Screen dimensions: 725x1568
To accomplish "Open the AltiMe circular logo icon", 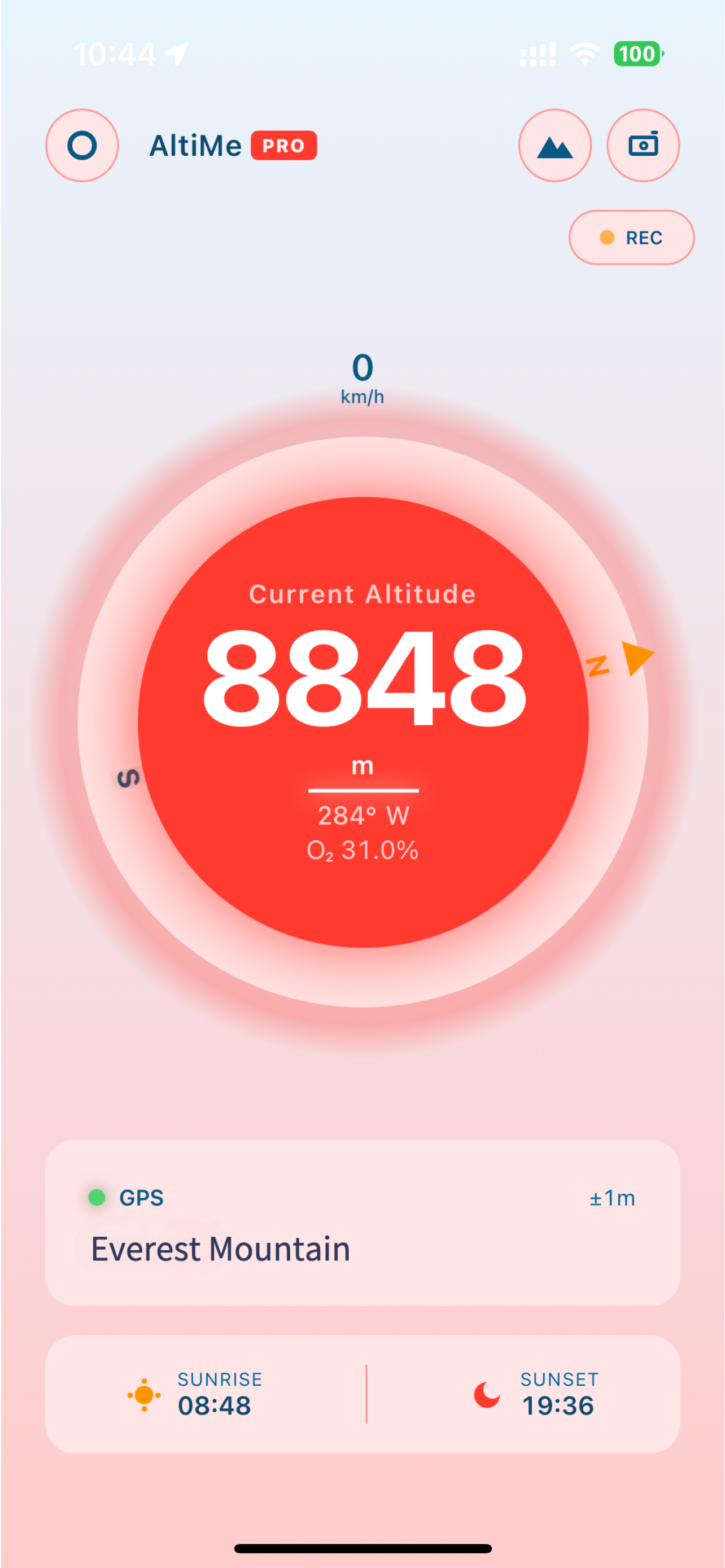I will coord(81,145).
